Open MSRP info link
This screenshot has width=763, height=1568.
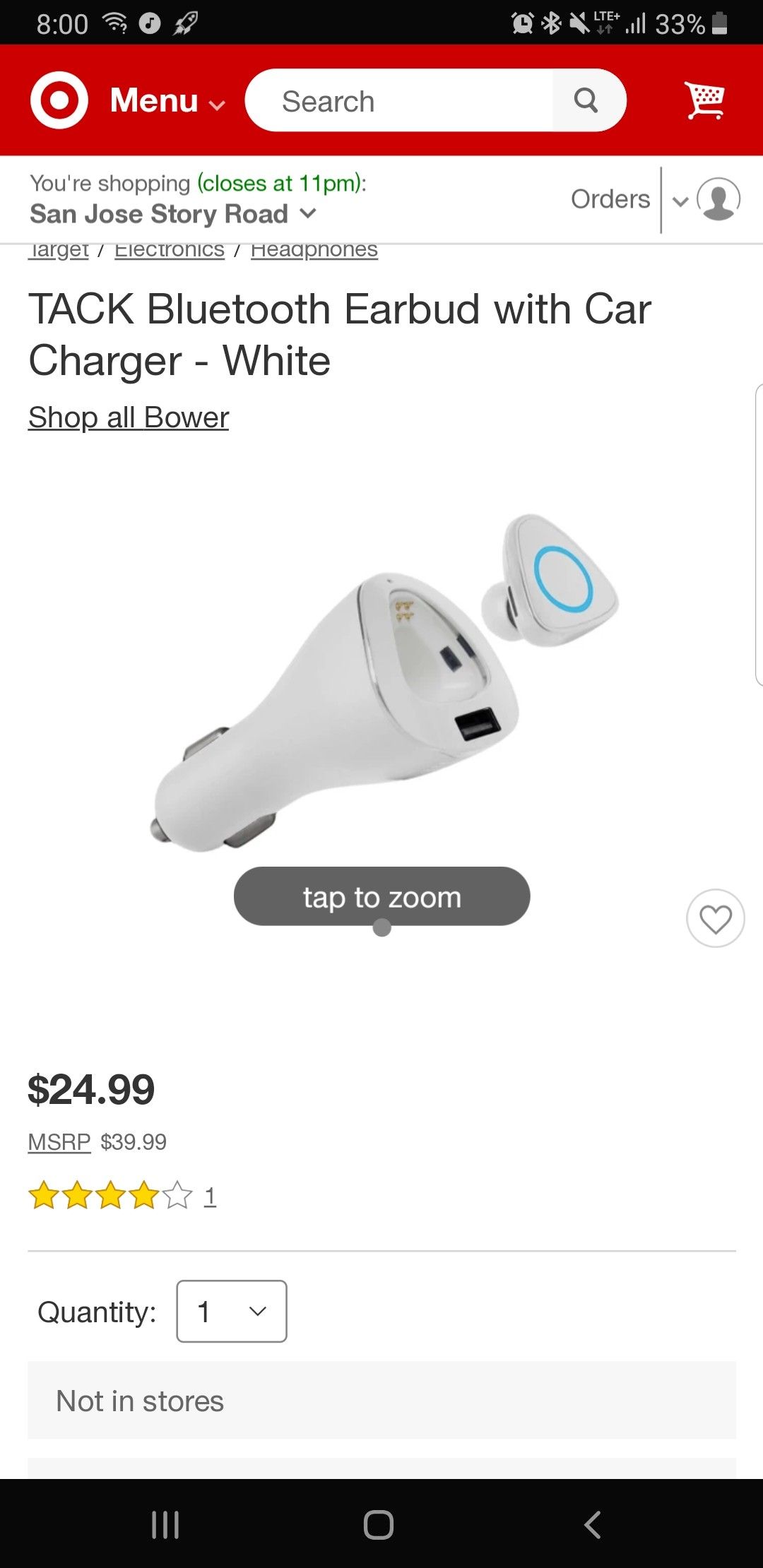(x=59, y=1141)
